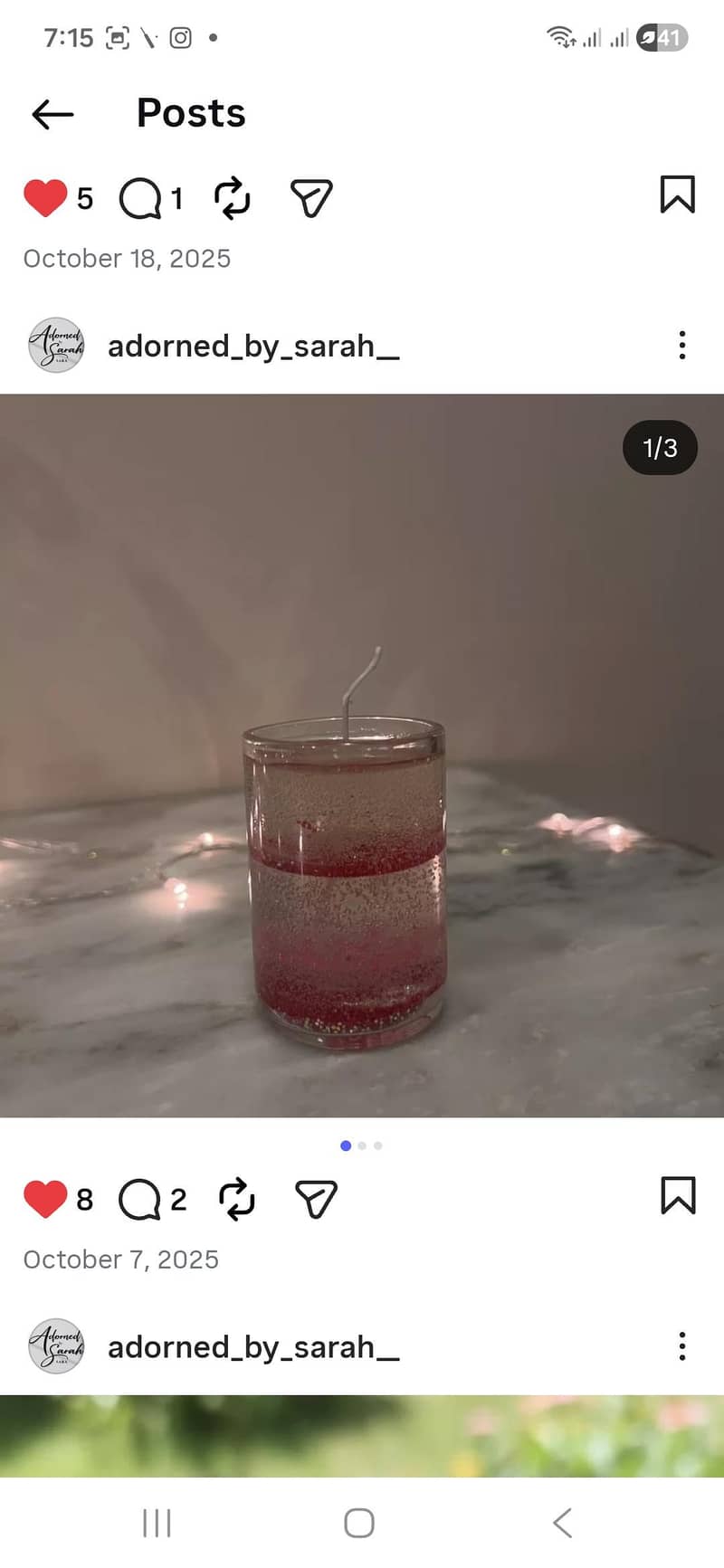This screenshot has width=724, height=1568.
Task: Tap the 1/3 carousel counter badge
Action: coord(659,448)
